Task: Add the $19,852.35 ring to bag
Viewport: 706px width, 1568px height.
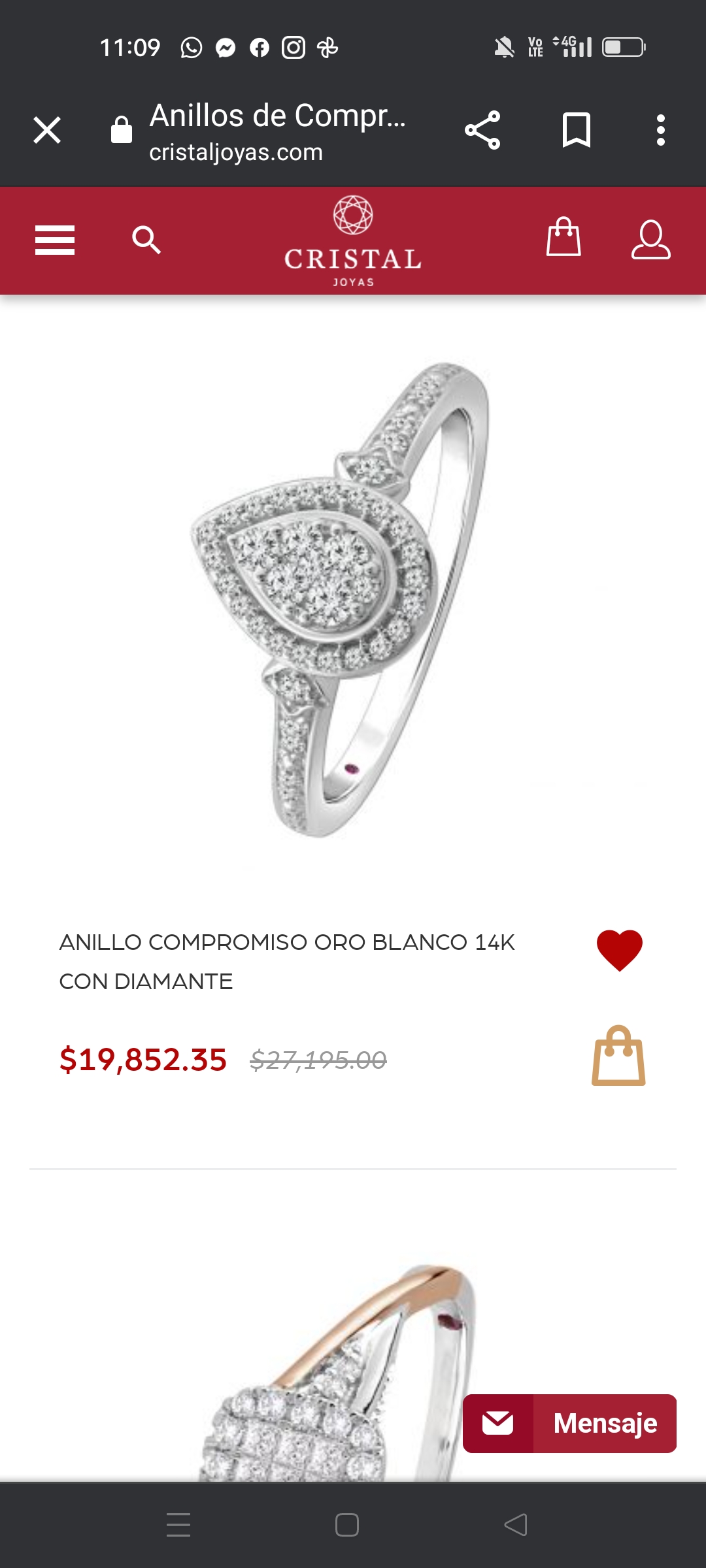Action: coord(618,1056)
